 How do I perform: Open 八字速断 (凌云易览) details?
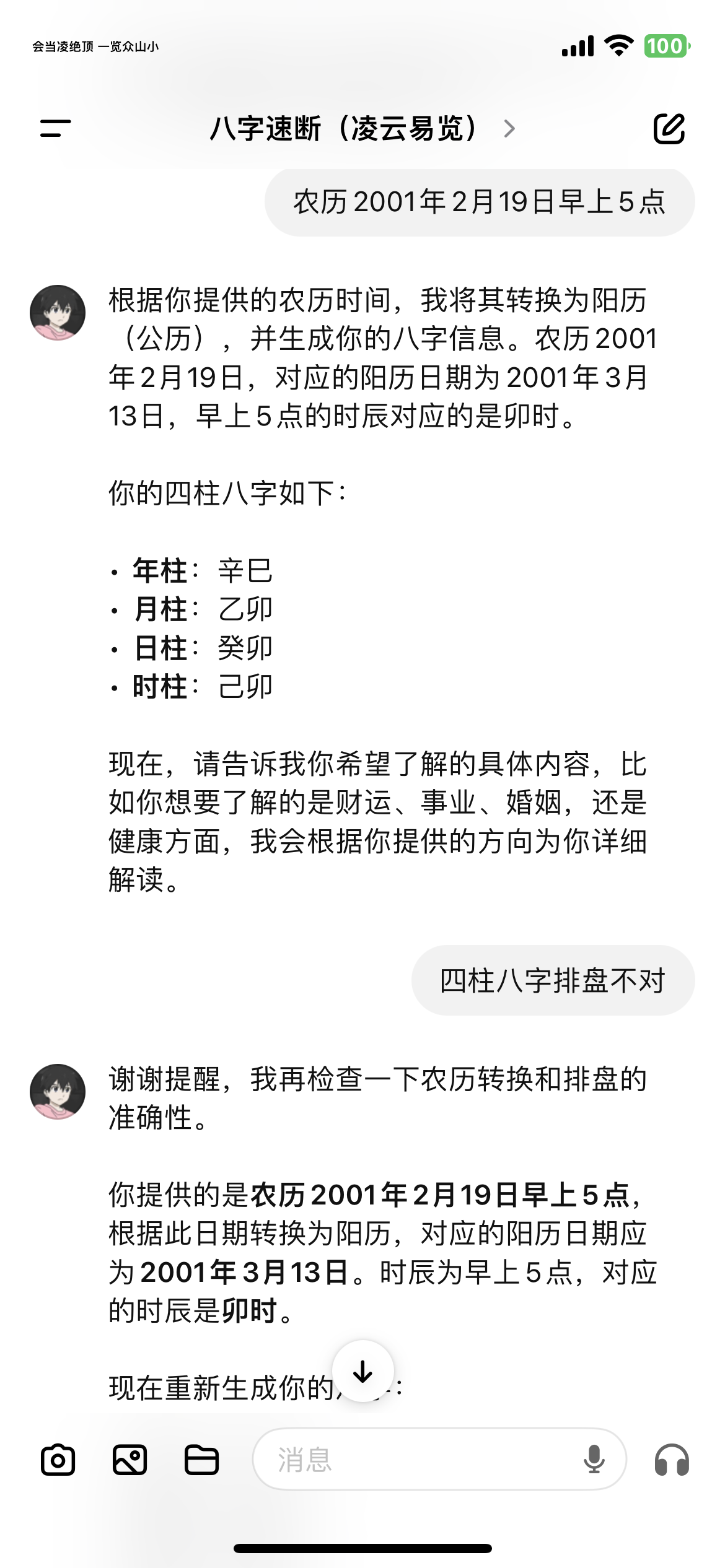362,129
